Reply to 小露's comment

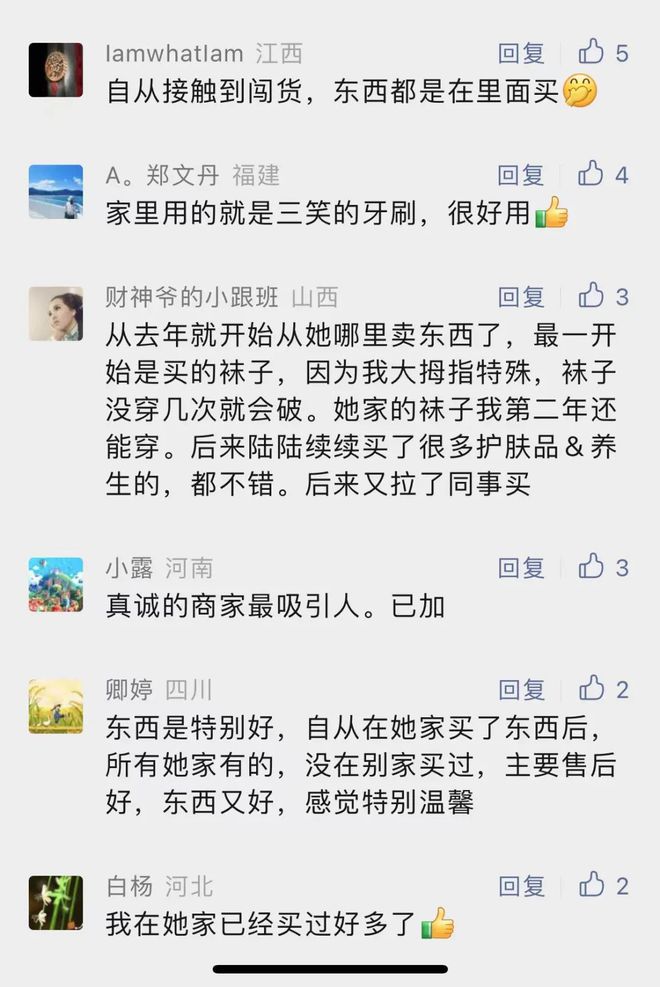click(x=521, y=569)
